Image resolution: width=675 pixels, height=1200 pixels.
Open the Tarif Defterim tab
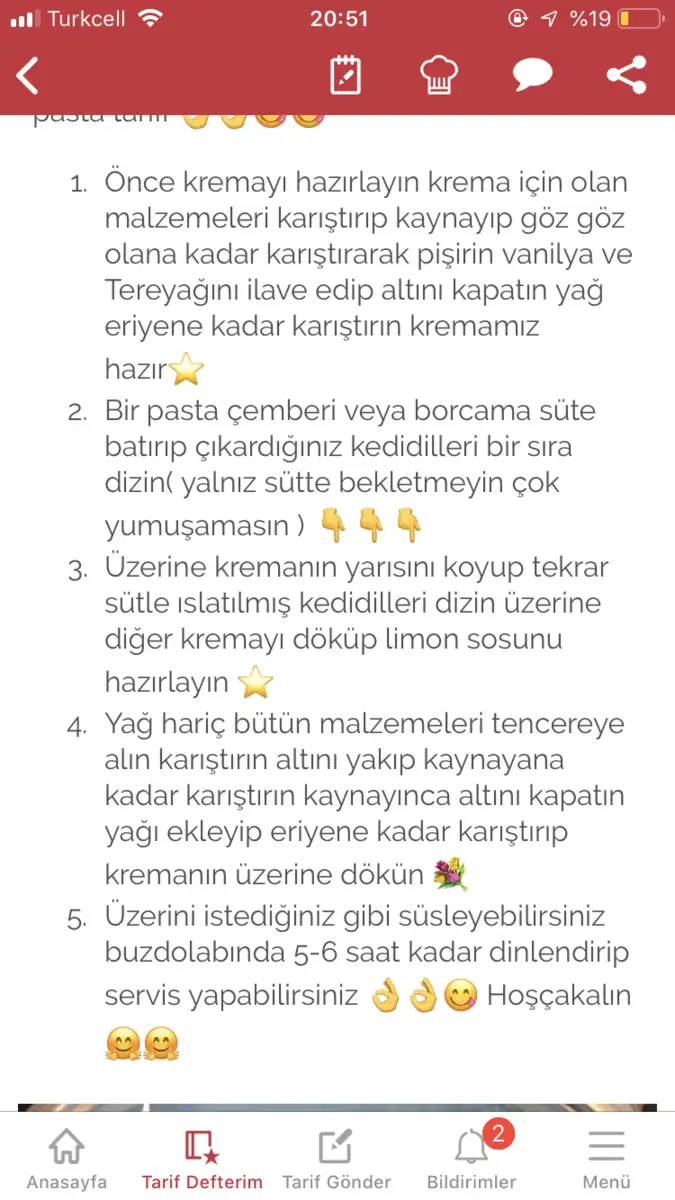click(202, 1158)
